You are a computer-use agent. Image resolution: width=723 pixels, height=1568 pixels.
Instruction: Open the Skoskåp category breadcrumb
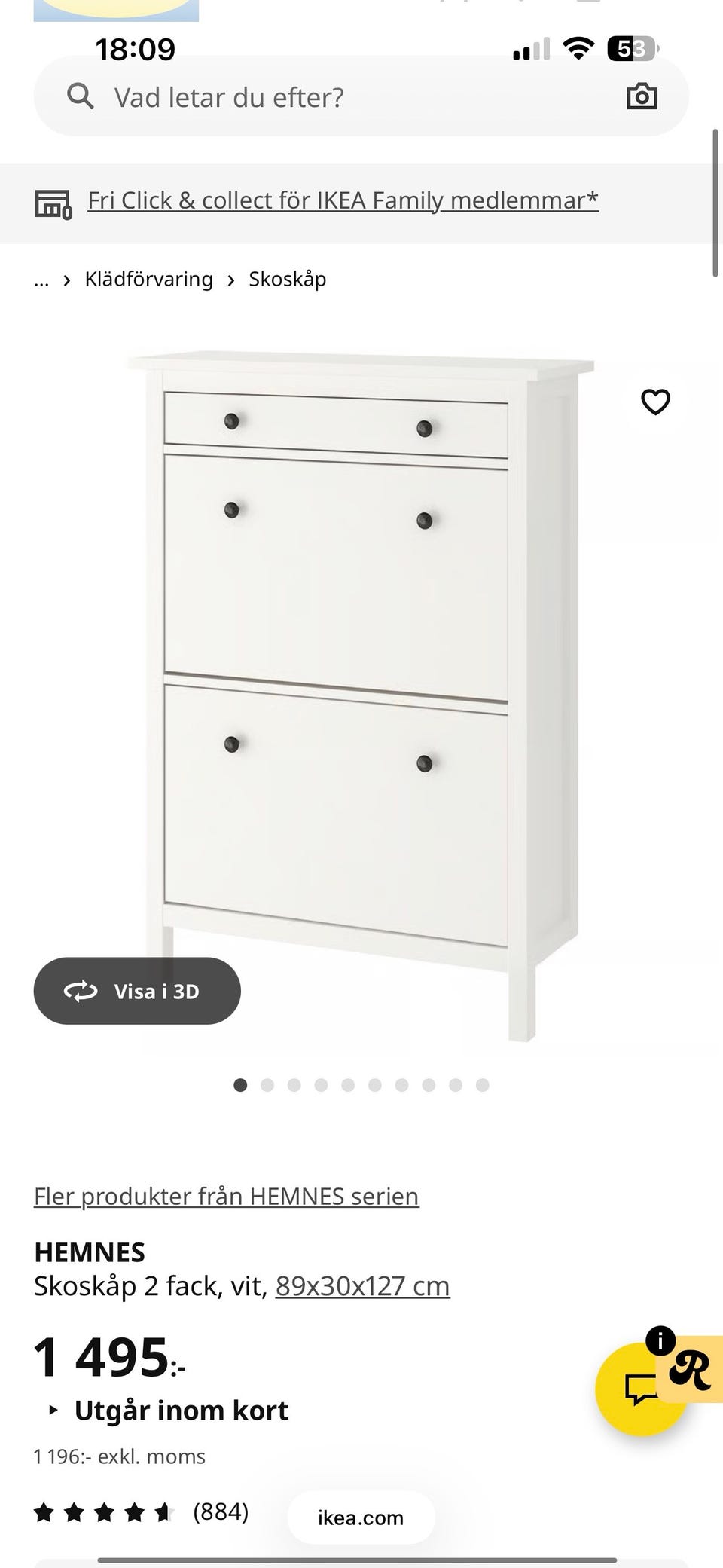pos(287,280)
